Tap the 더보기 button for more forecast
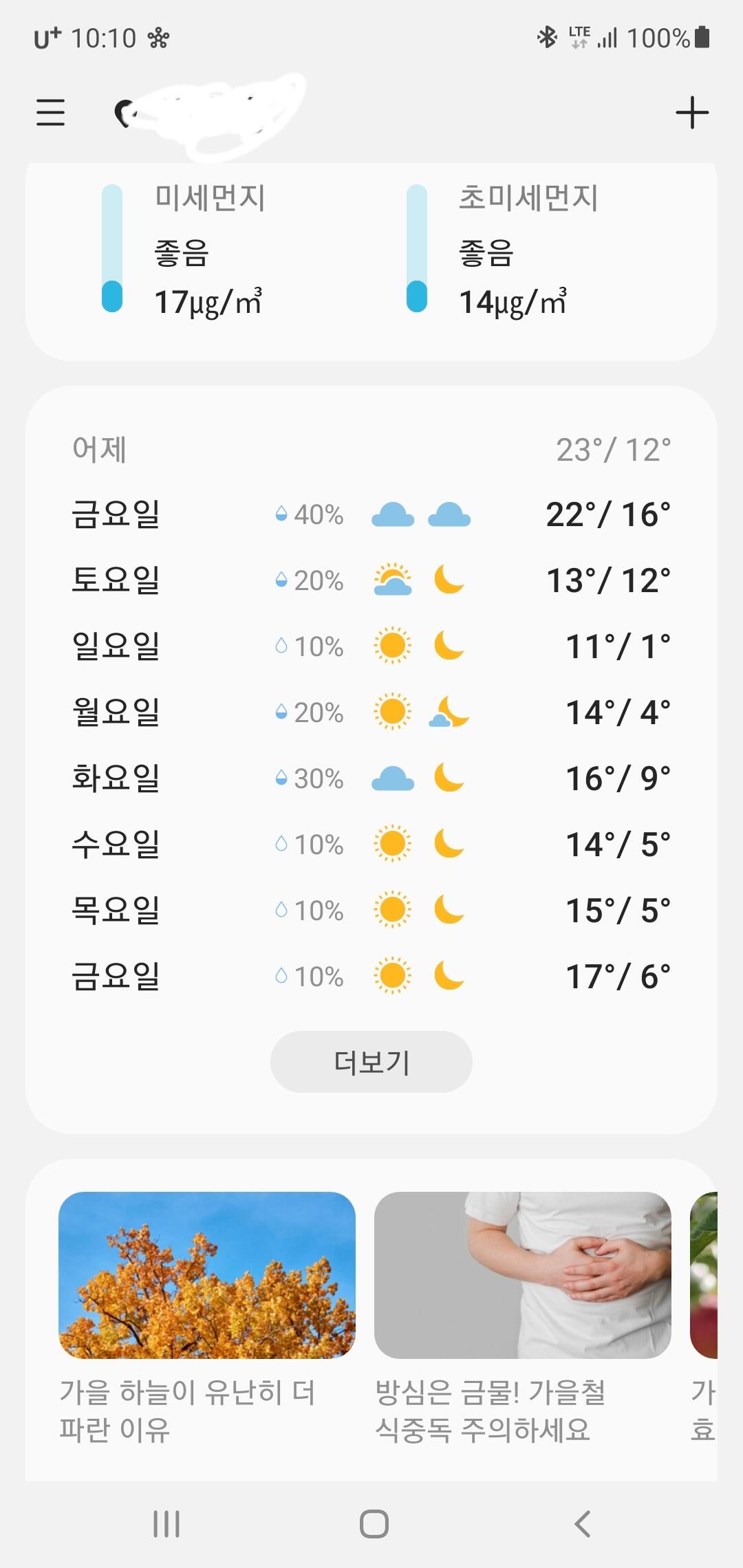This screenshot has width=743, height=1568. pyautogui.click(x=371, y=1061)
